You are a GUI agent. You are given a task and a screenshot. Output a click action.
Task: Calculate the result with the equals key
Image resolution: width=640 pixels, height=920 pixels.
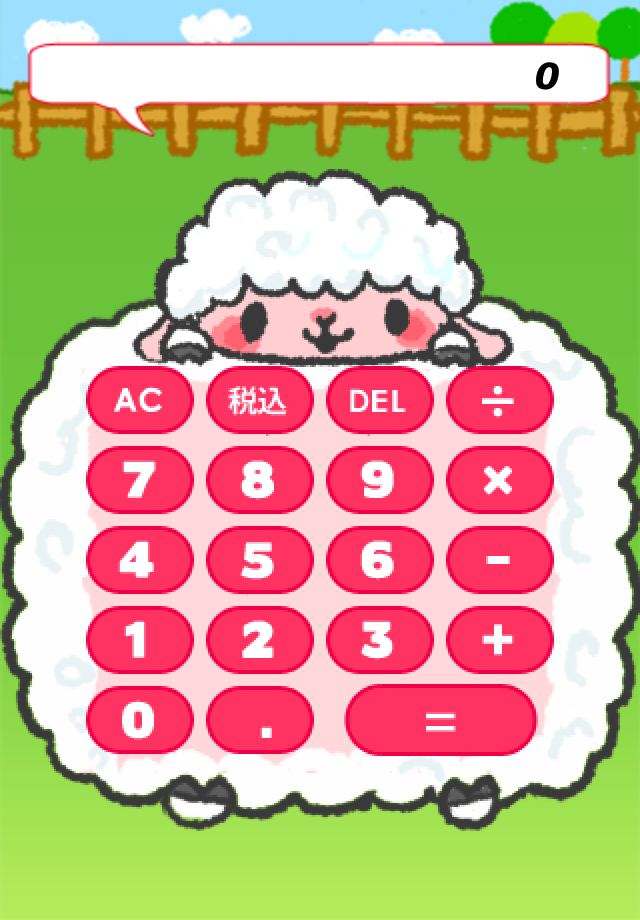pos(441,720)
